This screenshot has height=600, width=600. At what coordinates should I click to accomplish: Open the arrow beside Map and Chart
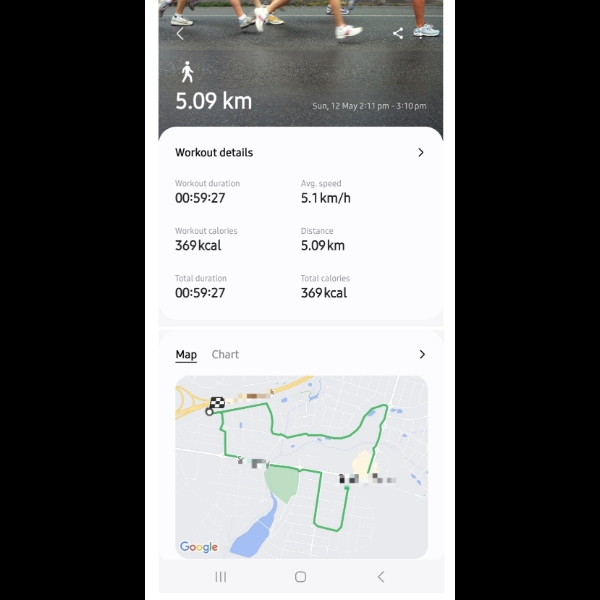422,355
